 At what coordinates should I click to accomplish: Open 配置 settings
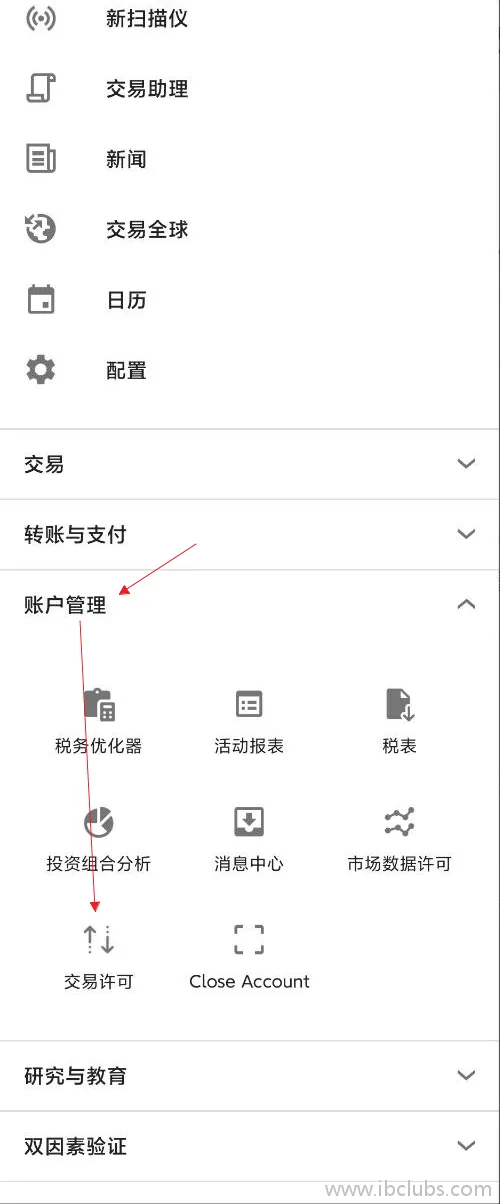coord(250,371)
